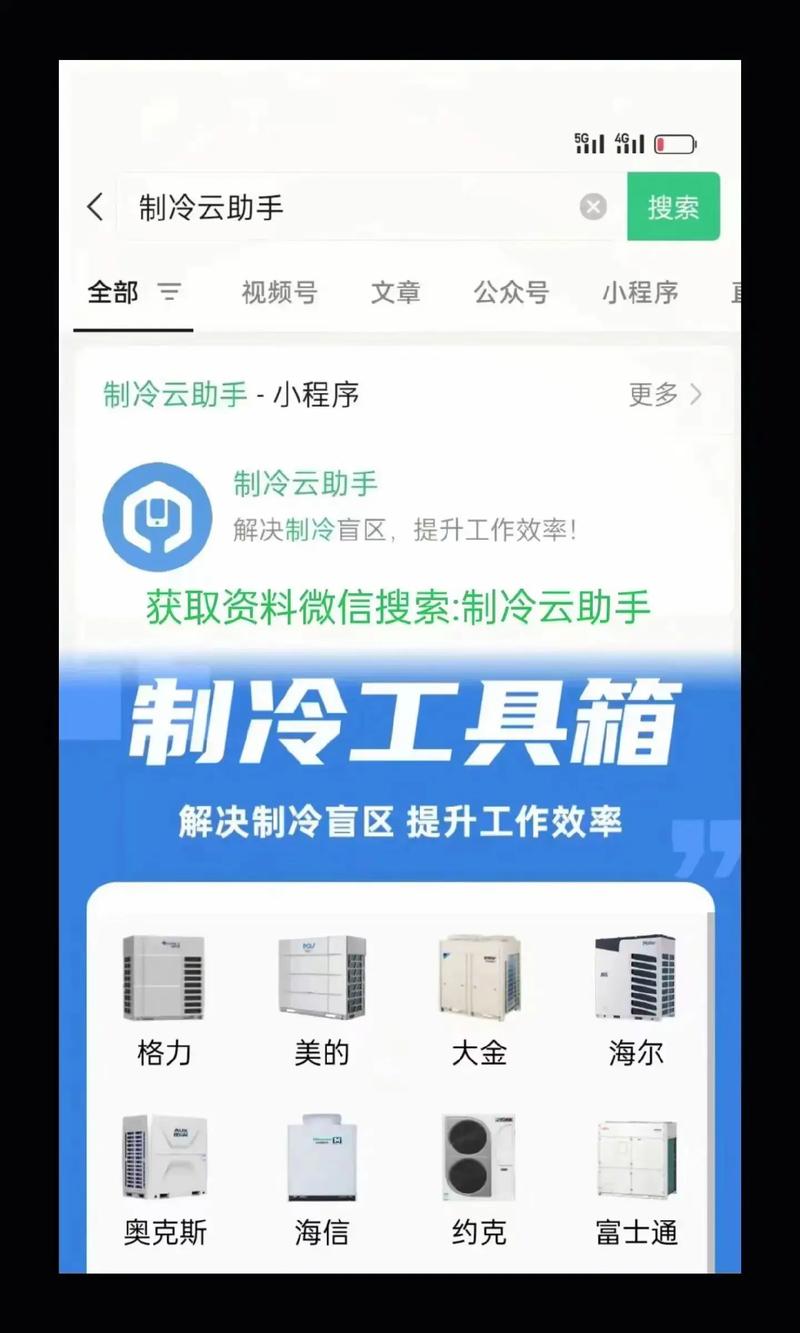
Task: Open the 公众号 results tab
Action: (510, 293)
